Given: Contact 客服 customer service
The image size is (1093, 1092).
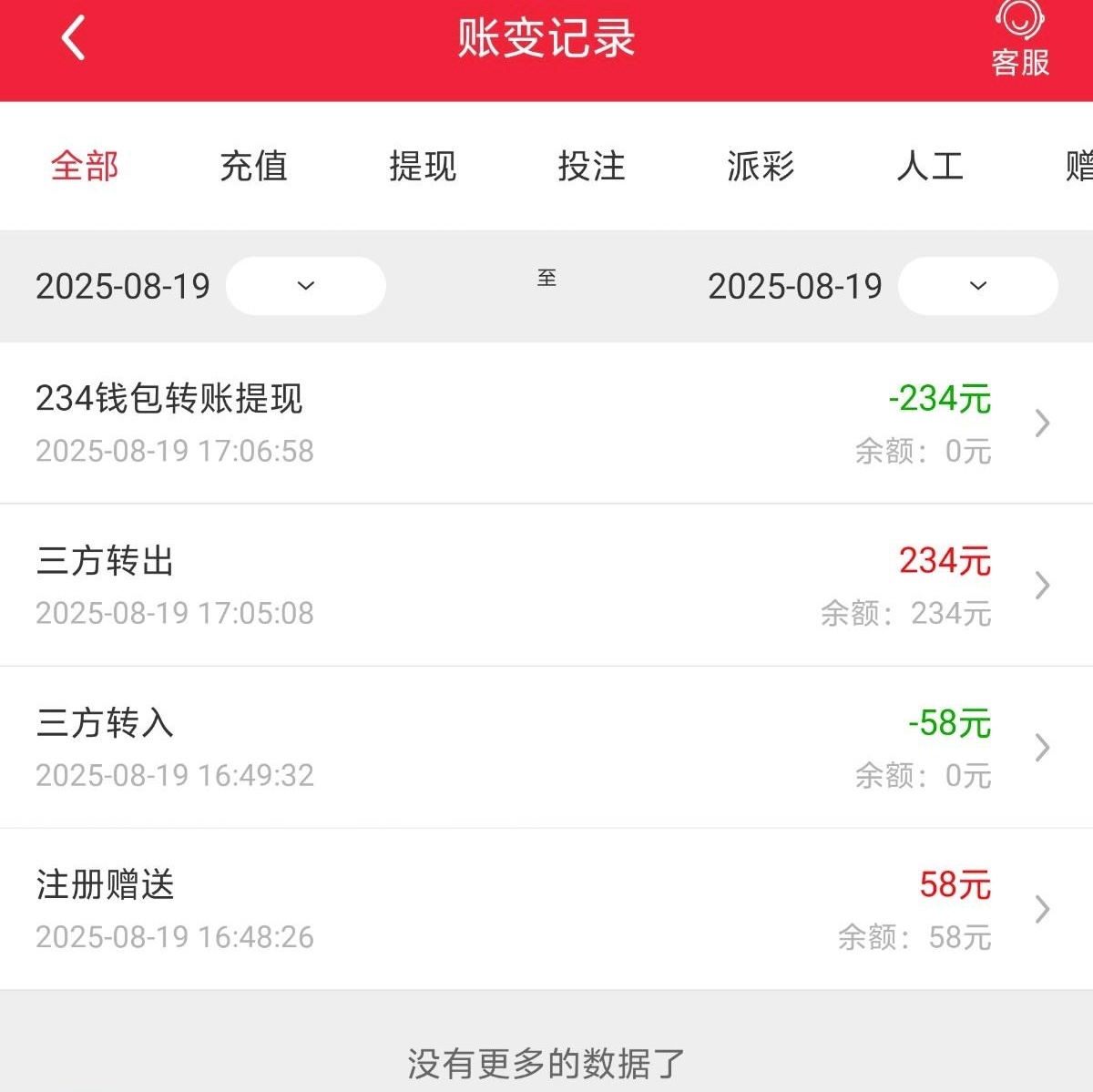Looking at the screenshot, I should 1019,41.
